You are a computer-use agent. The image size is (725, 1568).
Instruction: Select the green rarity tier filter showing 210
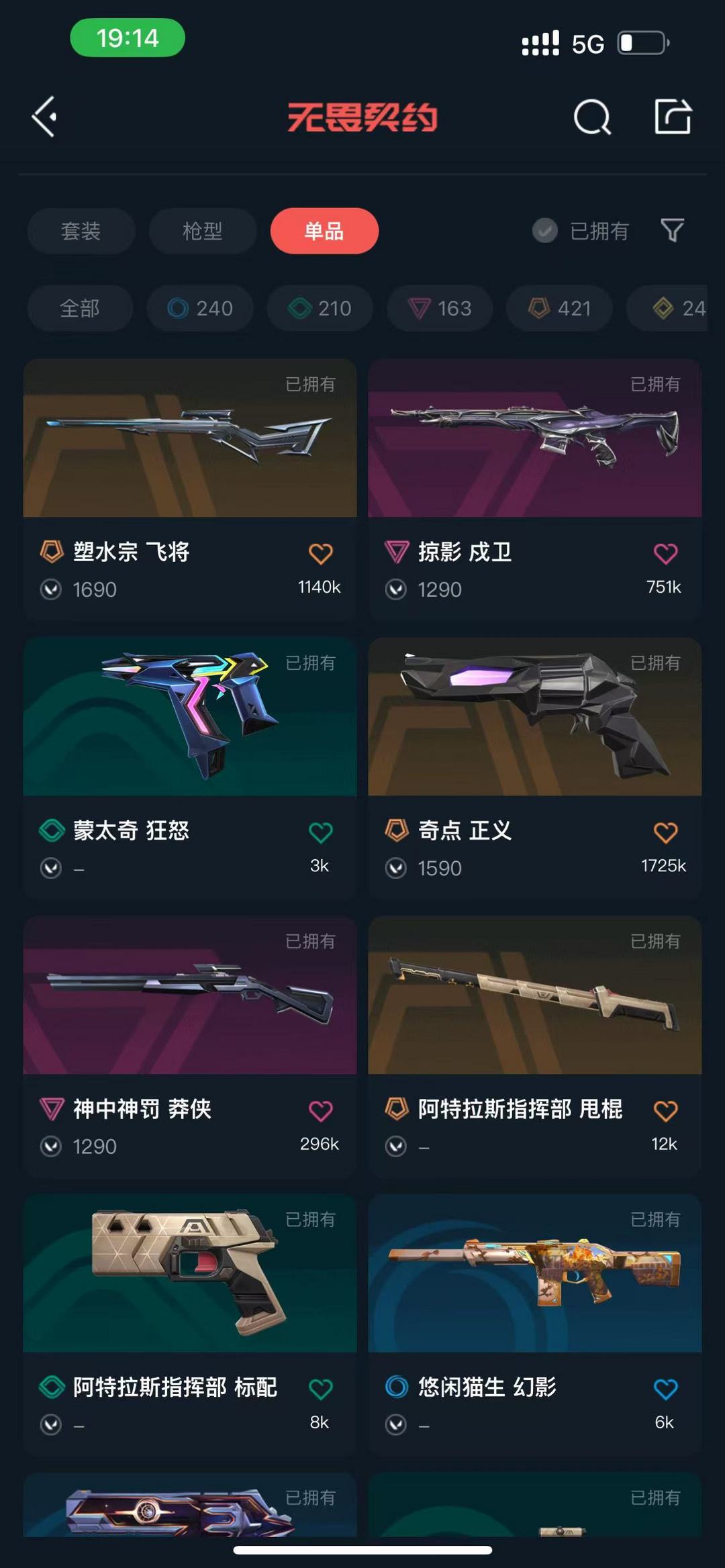click(319, 309)
